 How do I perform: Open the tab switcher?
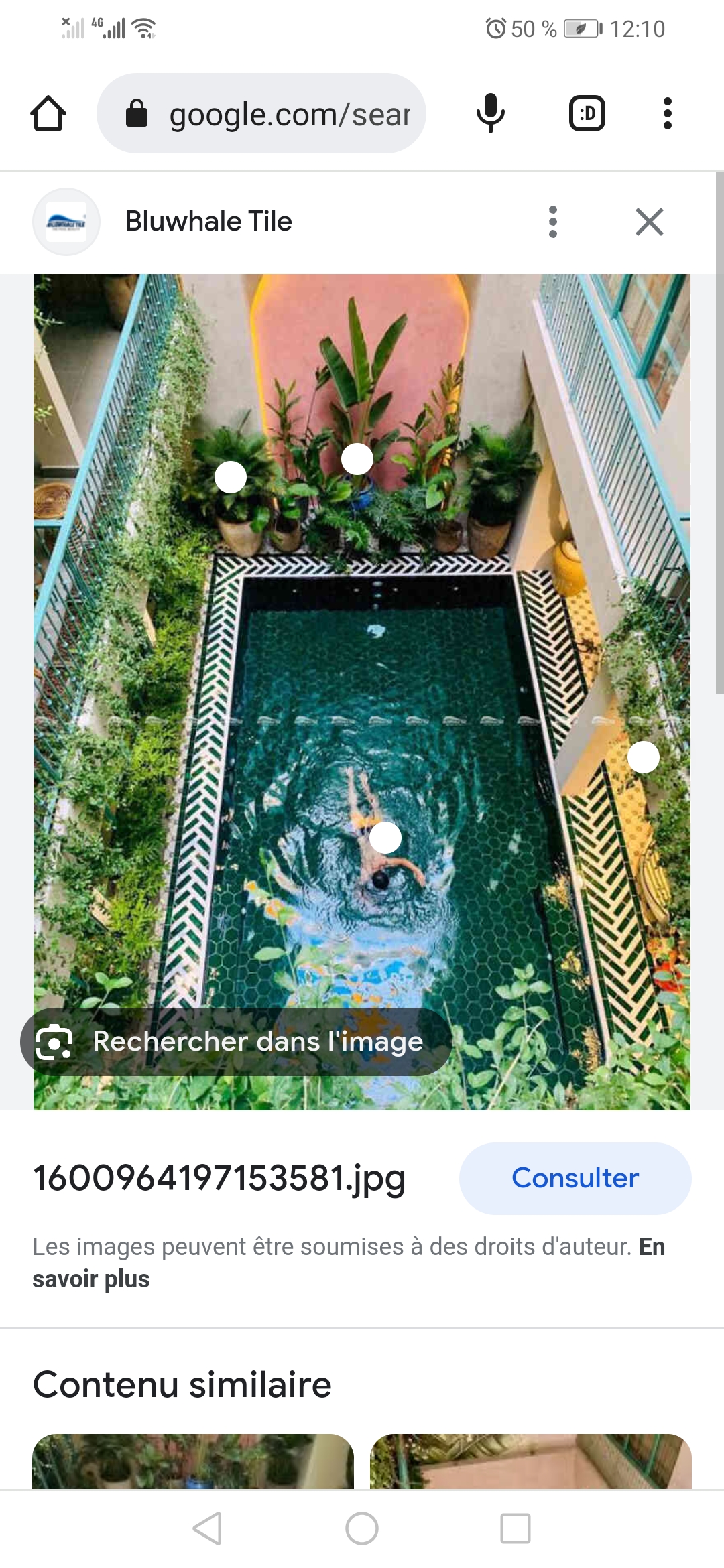tap(587, 114)
